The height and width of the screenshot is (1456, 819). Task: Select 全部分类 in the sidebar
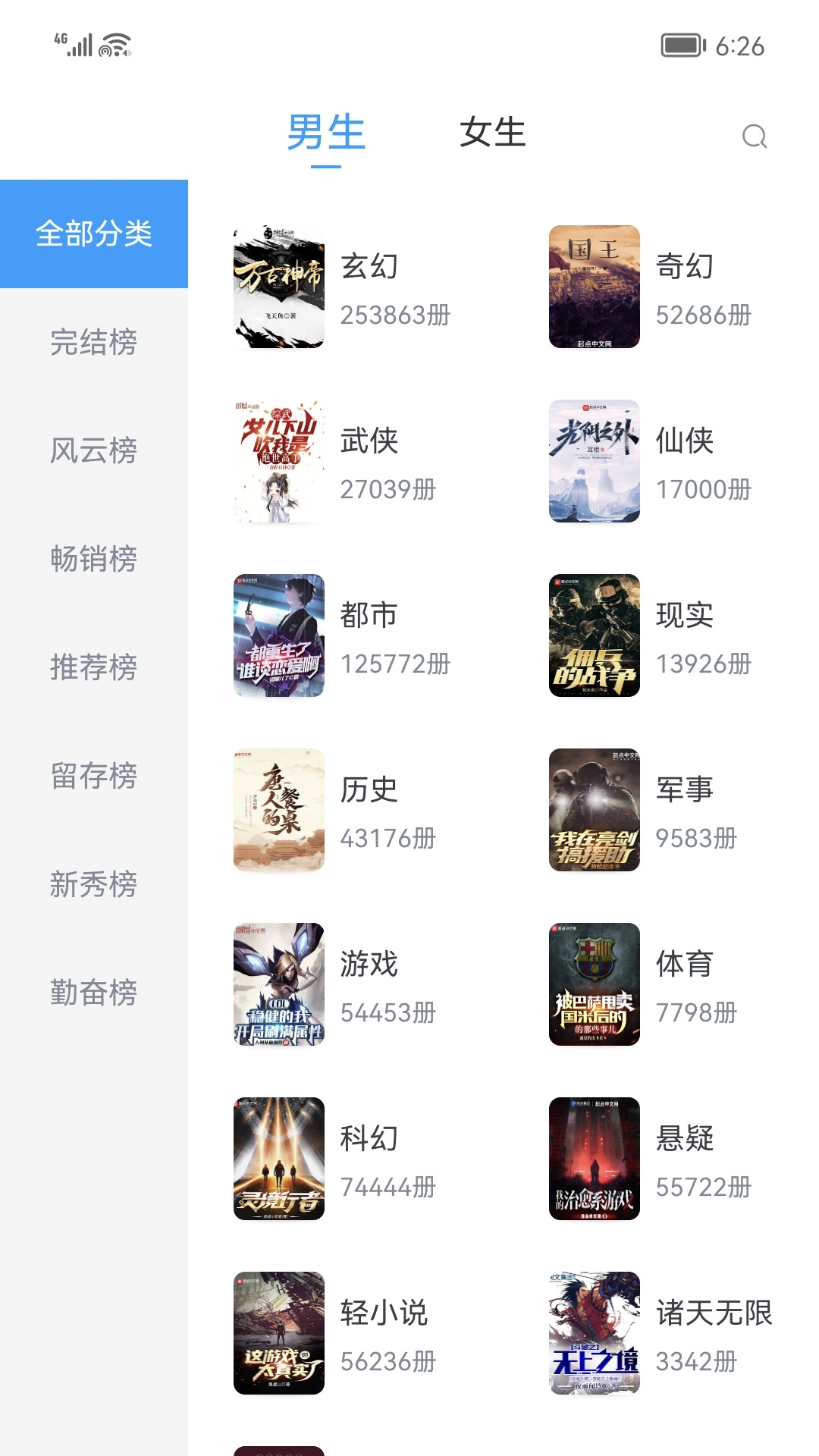pyautogui.click(x=93, y=234)
